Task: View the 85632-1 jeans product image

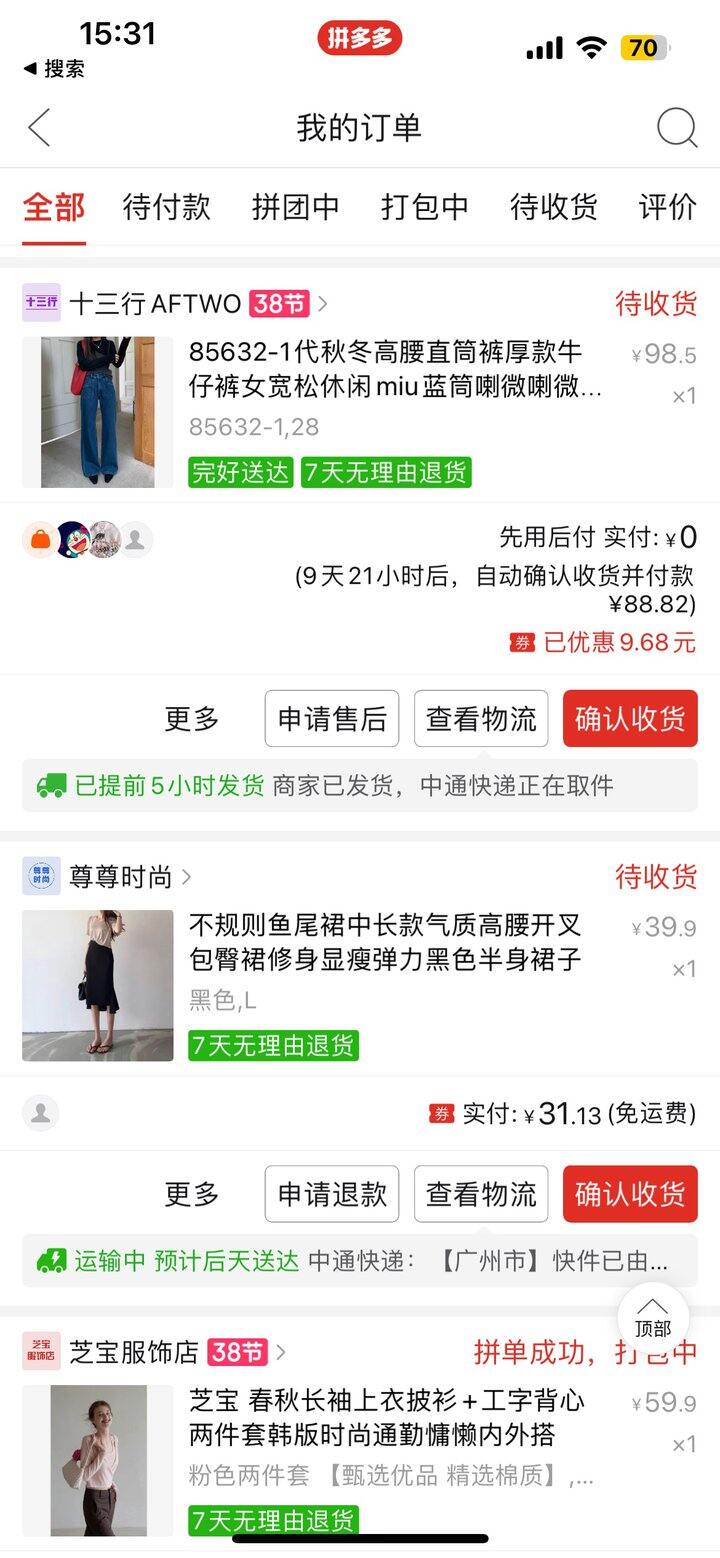Action: point(98,412)
